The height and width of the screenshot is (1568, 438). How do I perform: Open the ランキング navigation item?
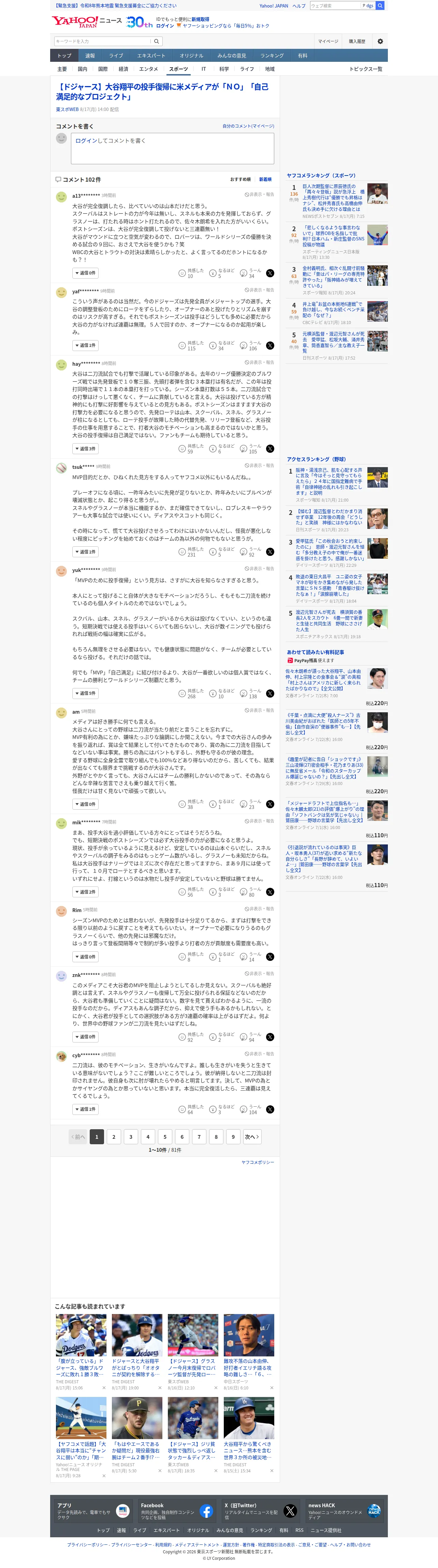pyautogui.click(x=272, y=55)
